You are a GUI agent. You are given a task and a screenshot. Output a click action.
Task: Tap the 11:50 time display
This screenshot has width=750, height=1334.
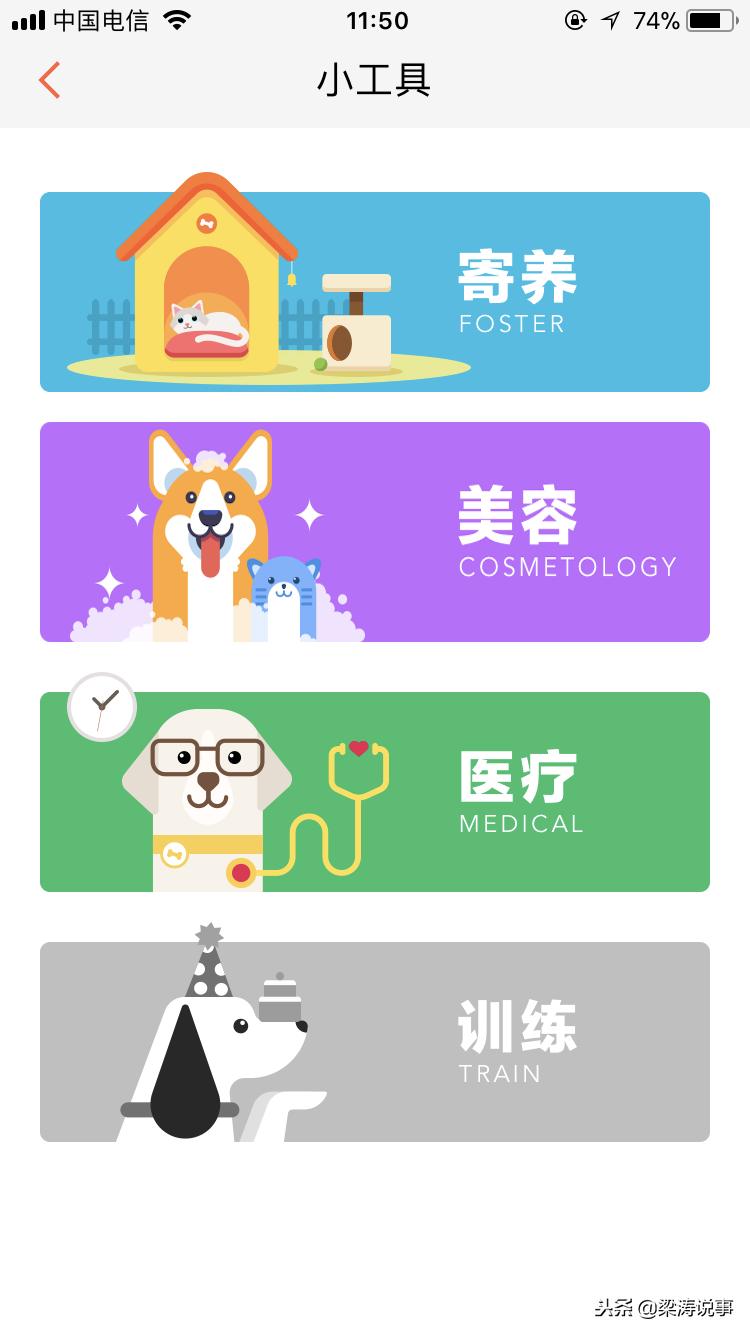click(x=375, y=20)
